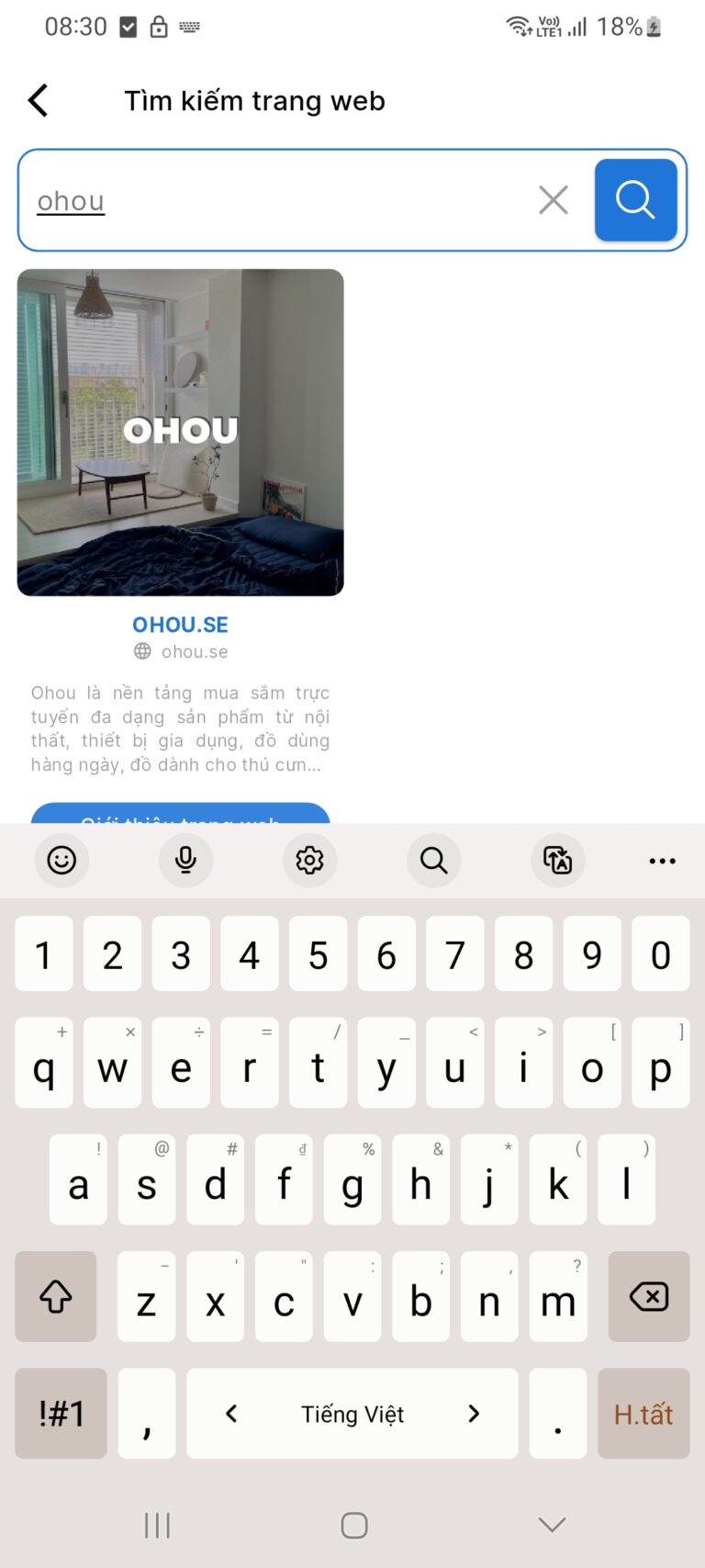Switch to symbols keyboard with !#1
Image resolution: width=705 pixels, height=1568 pixels.
[61, 1414]
